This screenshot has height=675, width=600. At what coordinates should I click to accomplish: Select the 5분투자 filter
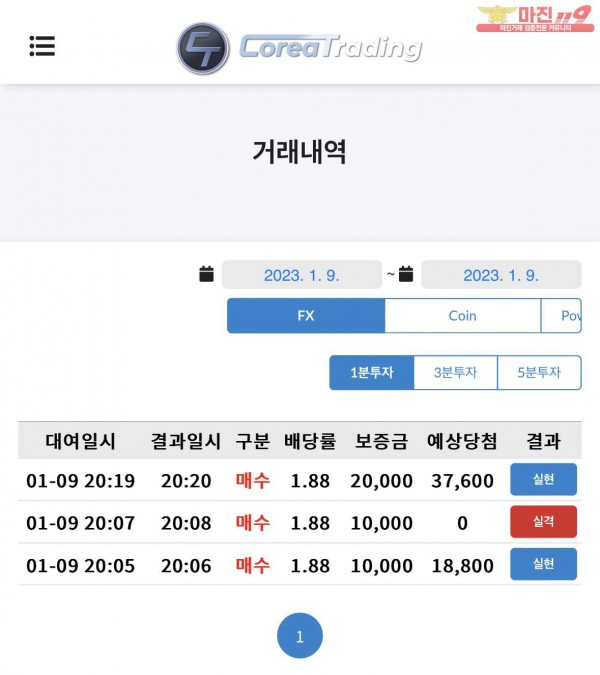539,373
